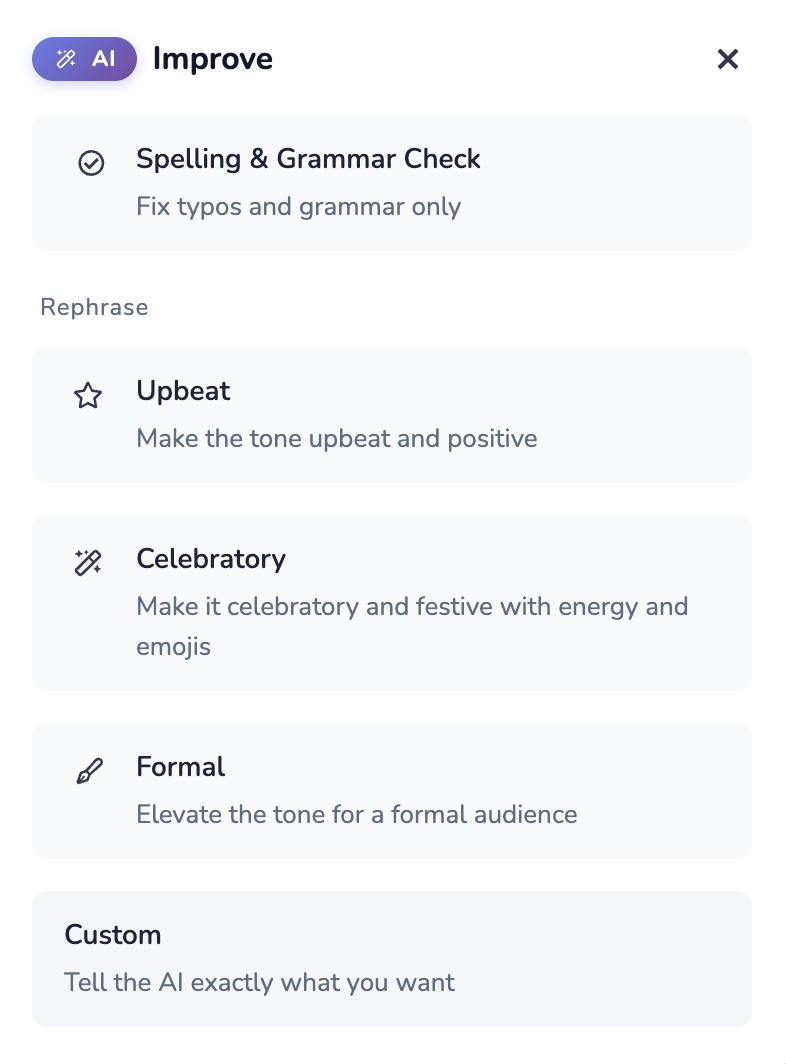
Task: Run the Spelling & Grammar Check
Action: click(x=391, y=183)
